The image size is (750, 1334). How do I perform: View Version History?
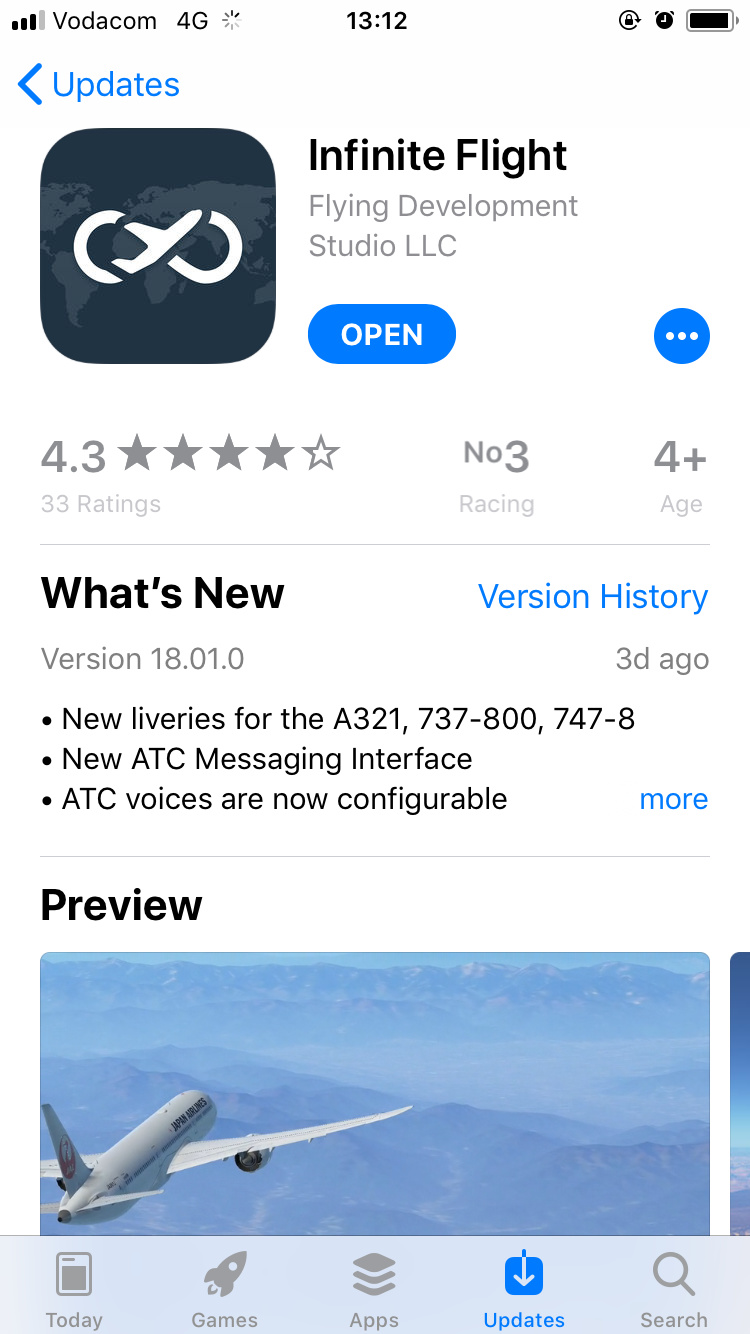point(592,597)
